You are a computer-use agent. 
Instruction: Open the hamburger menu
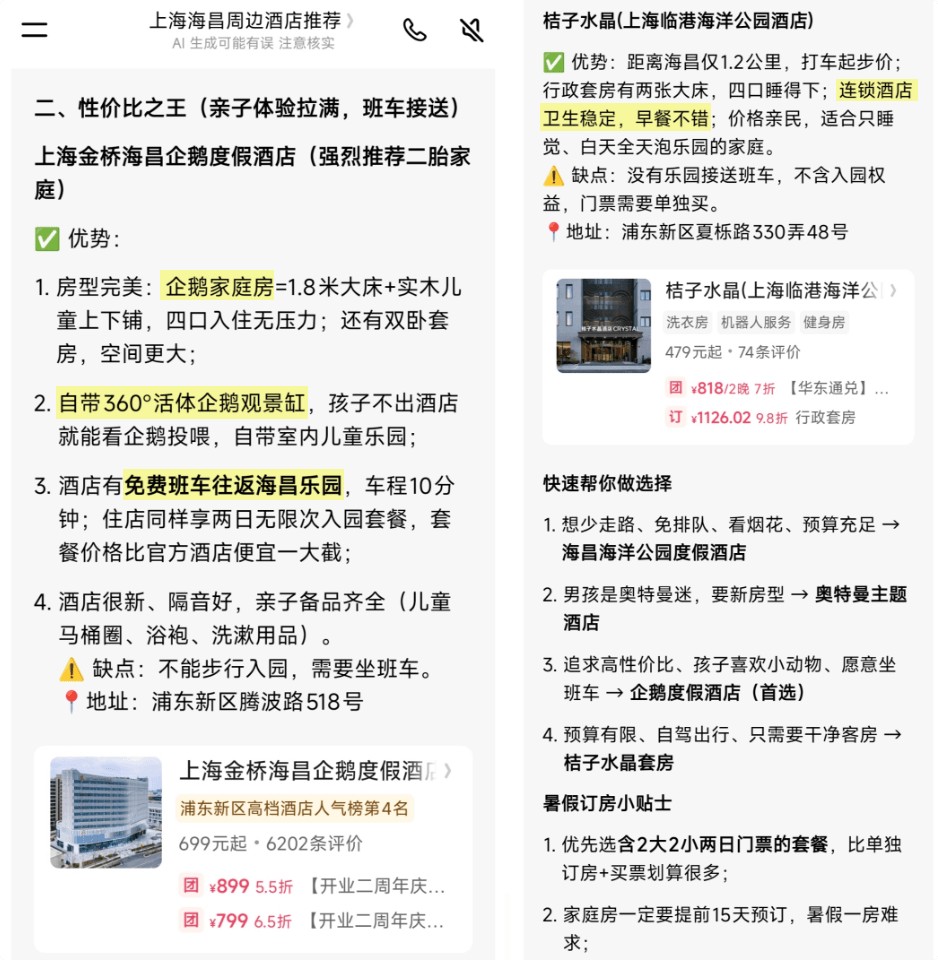(34, 29)
